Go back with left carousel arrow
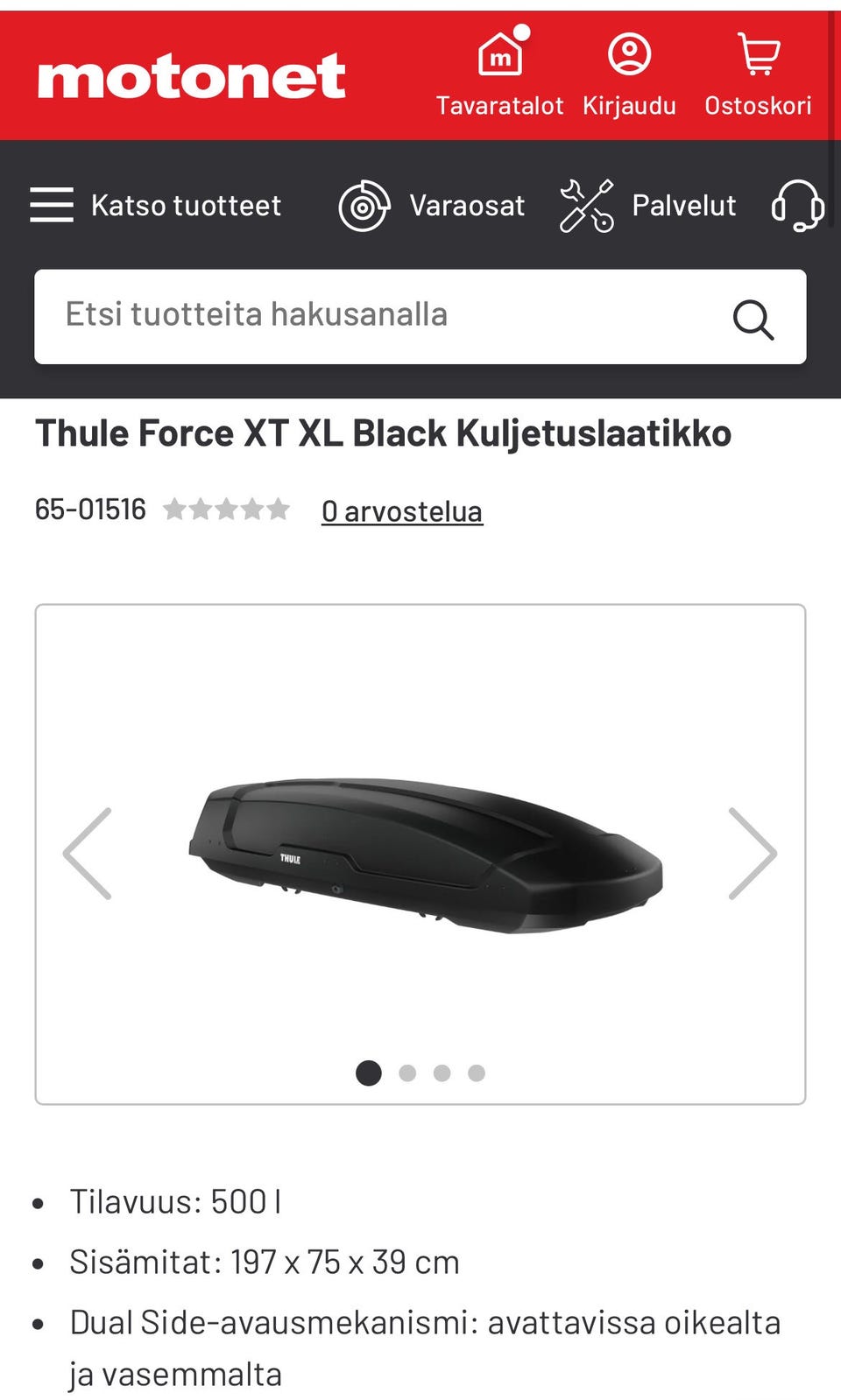 click(88, 855)
